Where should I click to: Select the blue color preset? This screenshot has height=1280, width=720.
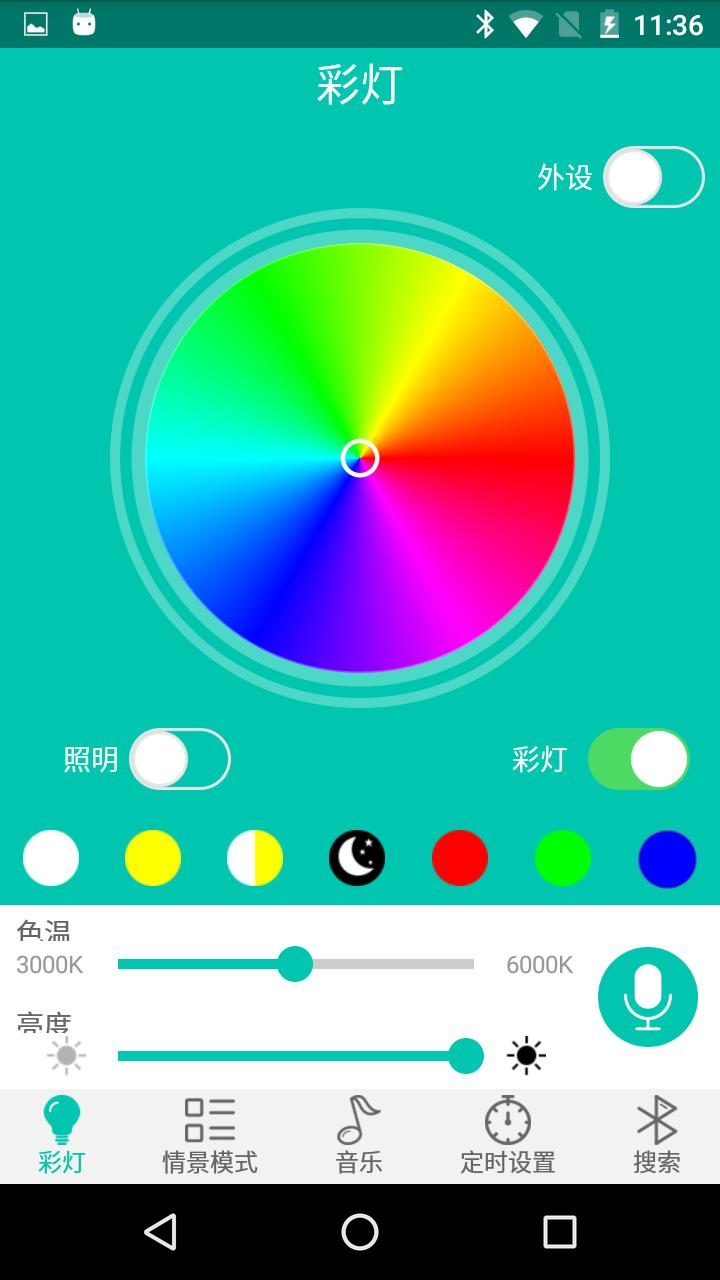[667, 858]
